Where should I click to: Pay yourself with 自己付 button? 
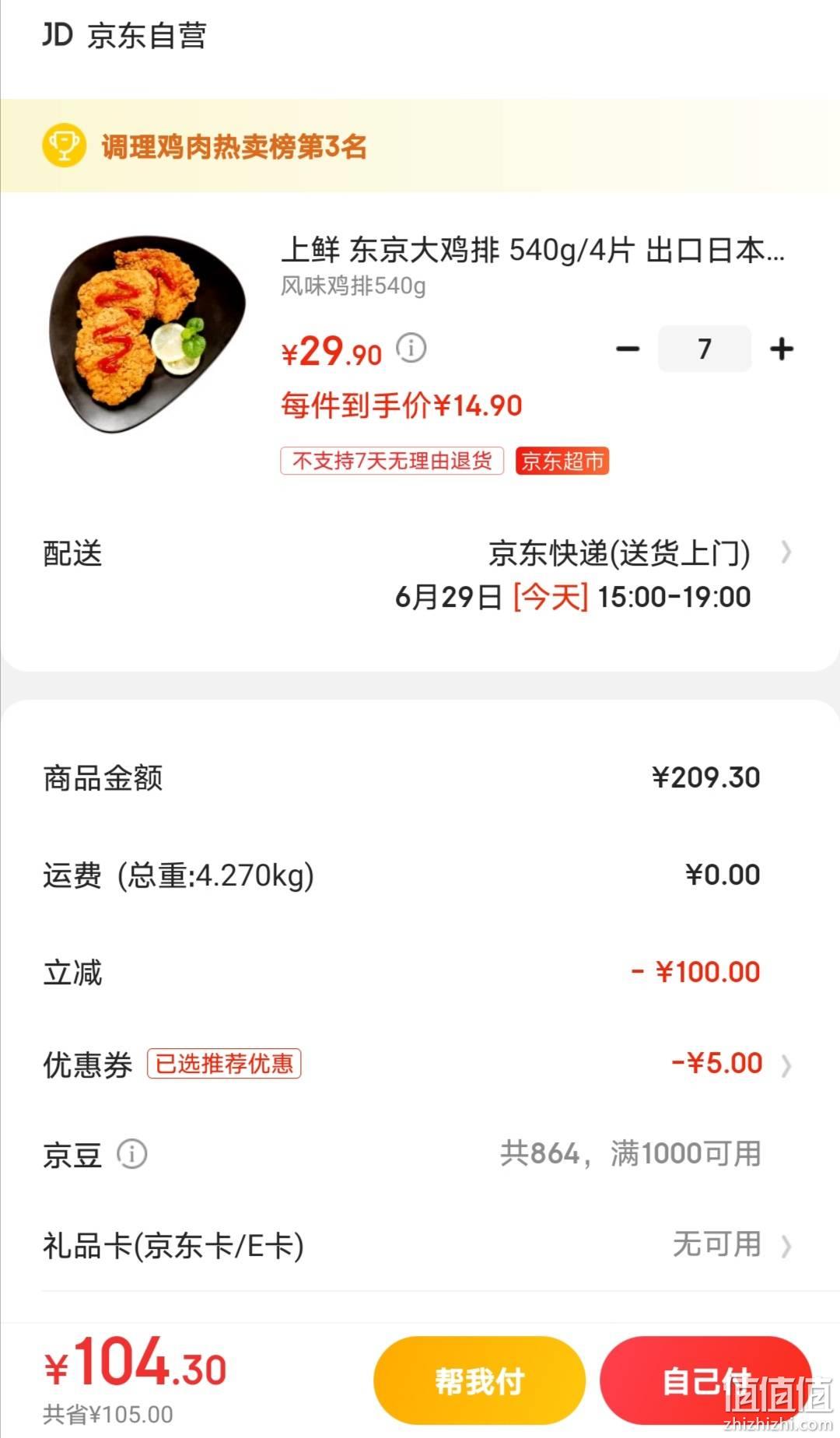point(705,1380)
